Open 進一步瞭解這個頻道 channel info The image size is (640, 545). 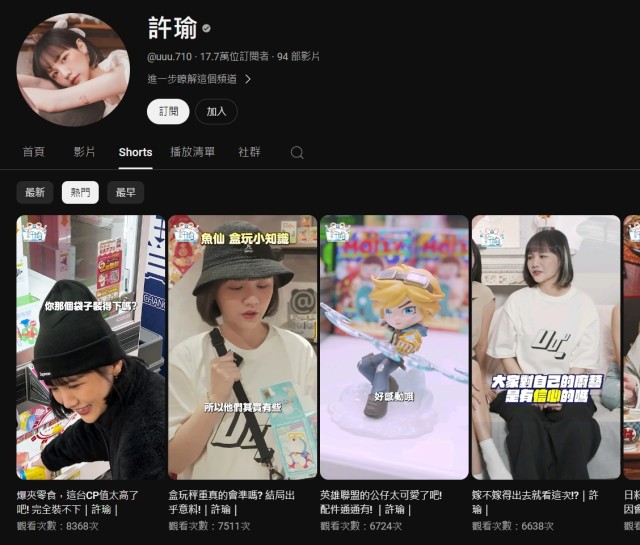(199, 79)
